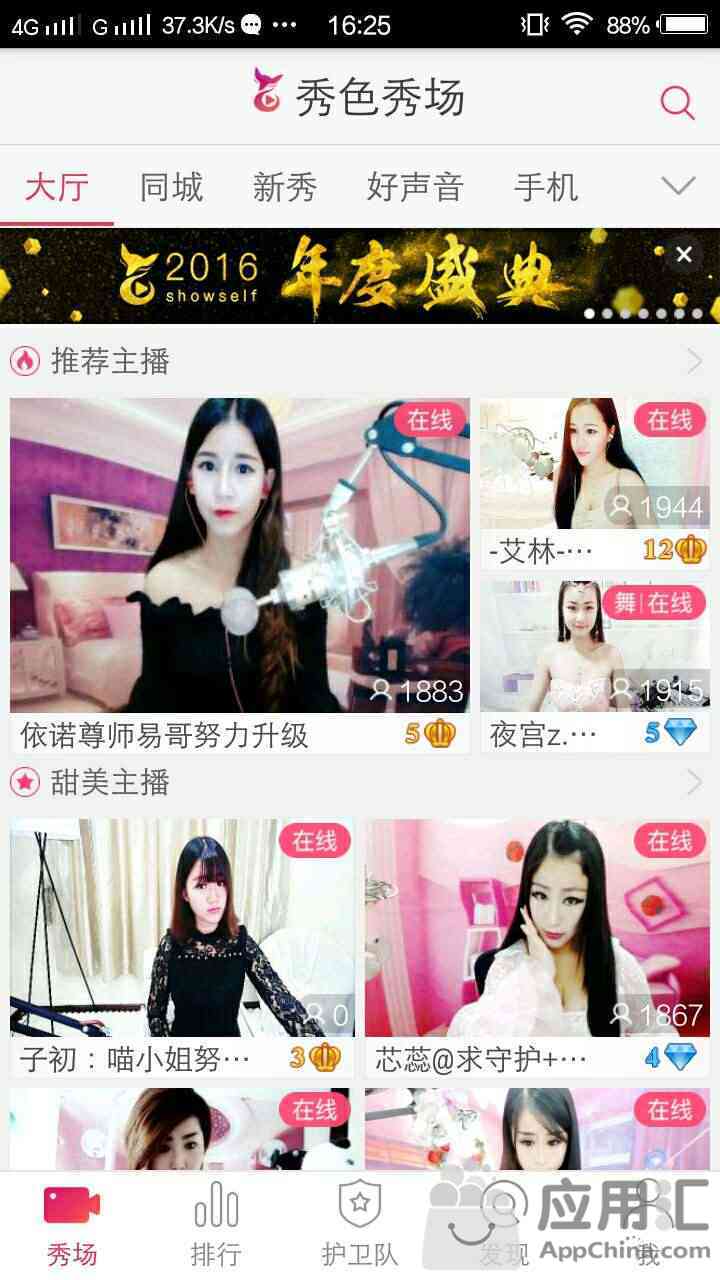
Task: Dismiss the 年度盛典 banner
Action: pos(684,255)
